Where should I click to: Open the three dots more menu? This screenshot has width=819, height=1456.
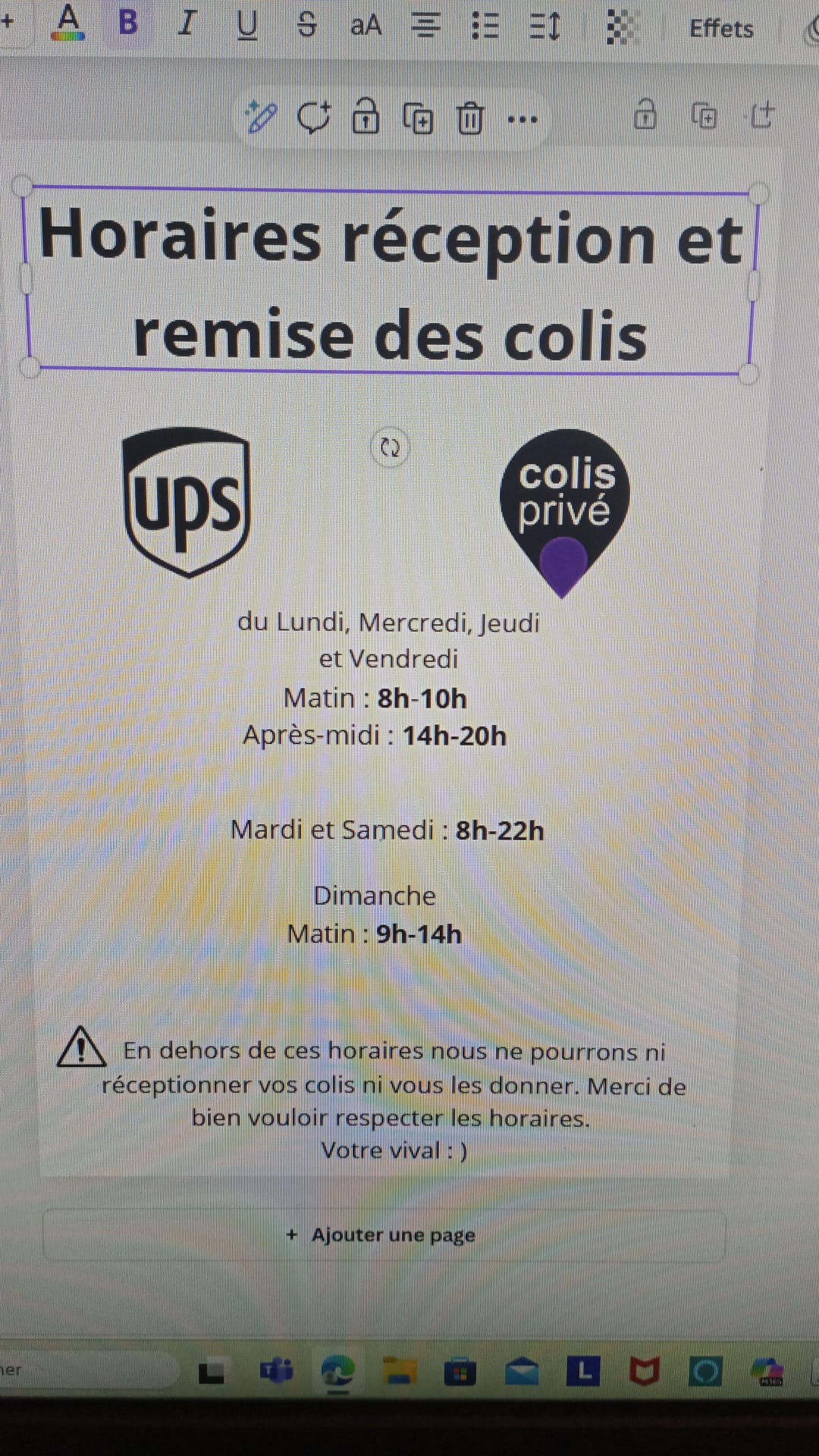522,119
